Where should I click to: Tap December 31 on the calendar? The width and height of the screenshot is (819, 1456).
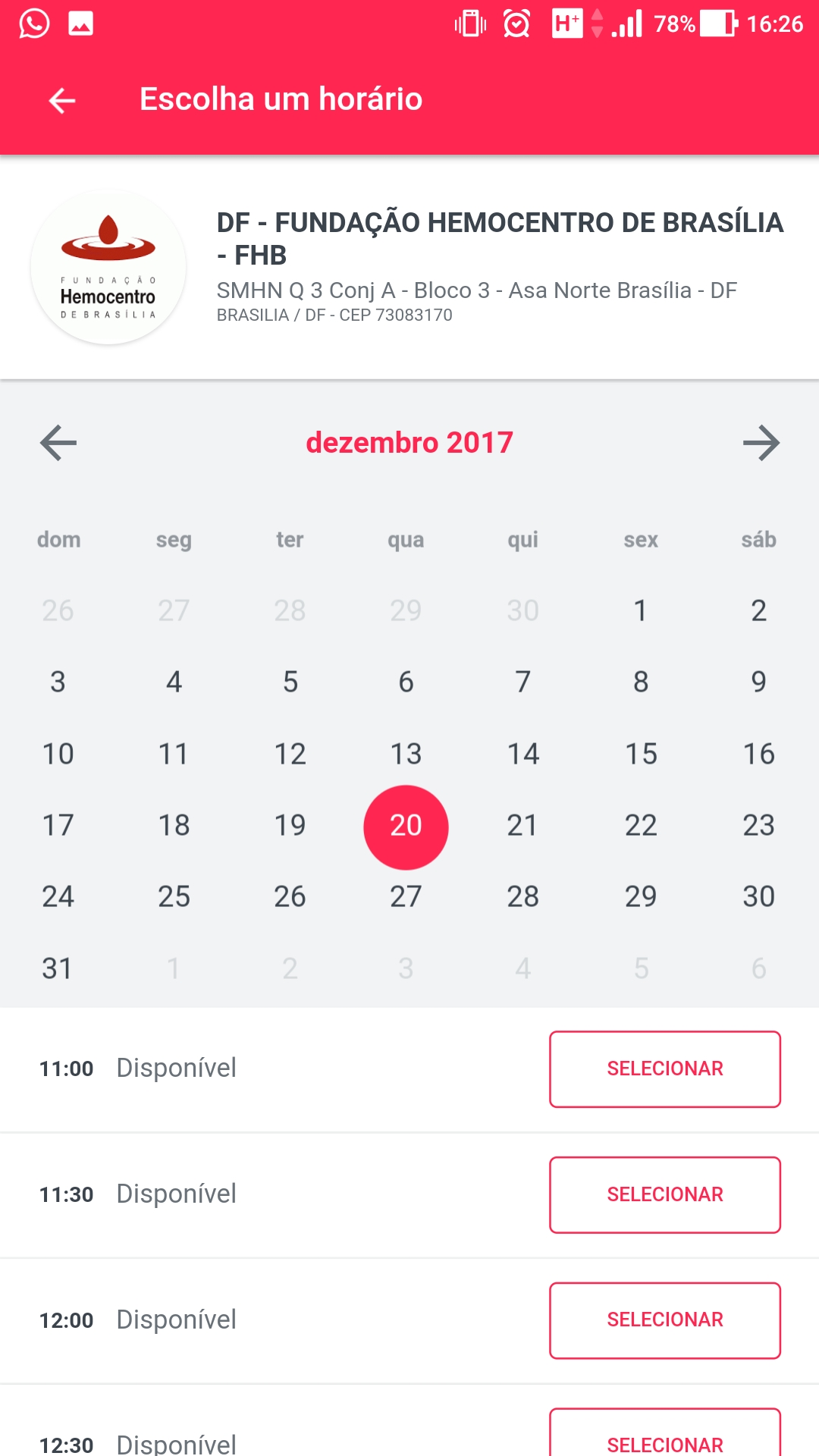click(58, 968)
